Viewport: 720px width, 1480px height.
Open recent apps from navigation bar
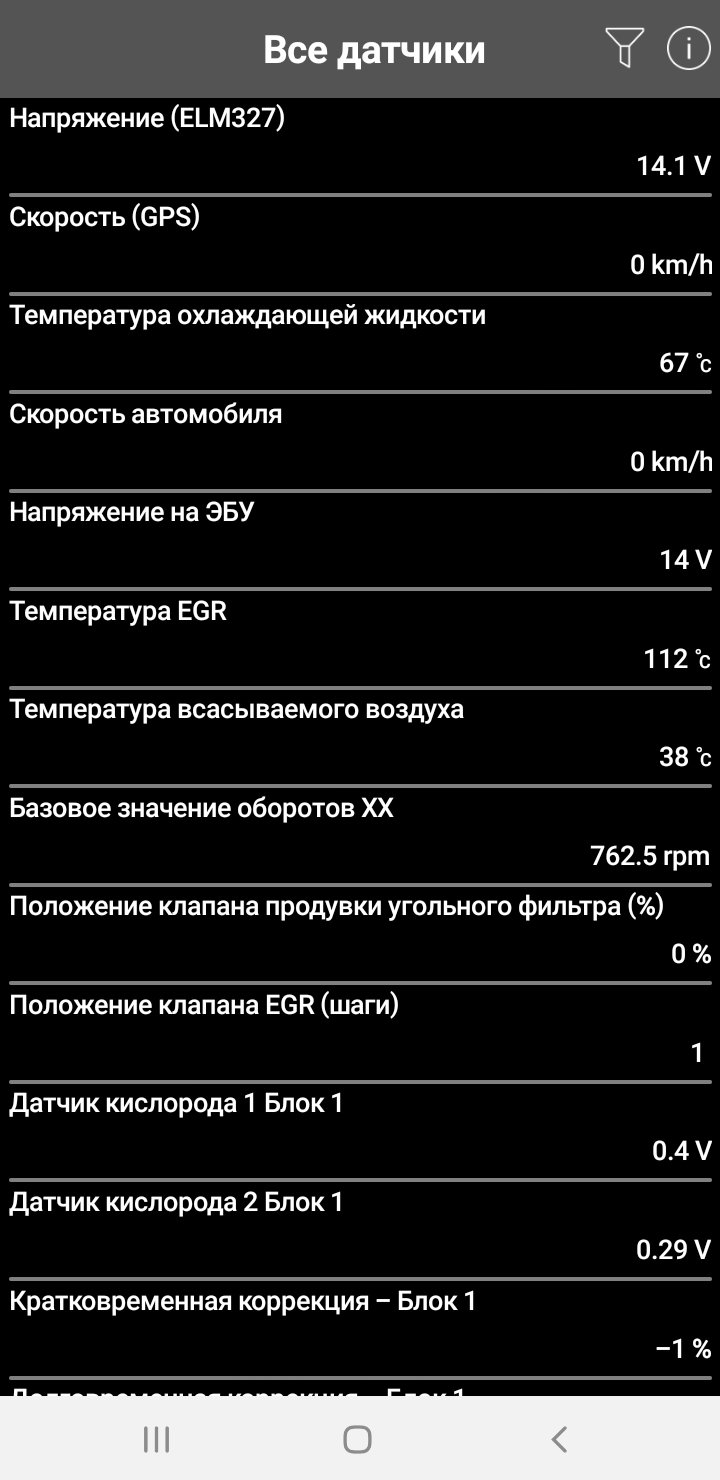156,1439
